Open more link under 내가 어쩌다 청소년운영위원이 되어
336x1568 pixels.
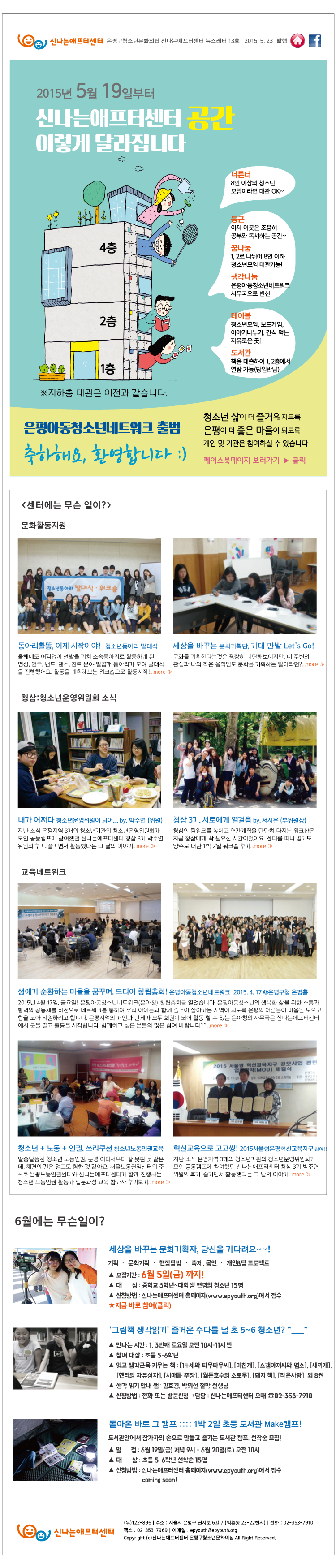[145, 845]
